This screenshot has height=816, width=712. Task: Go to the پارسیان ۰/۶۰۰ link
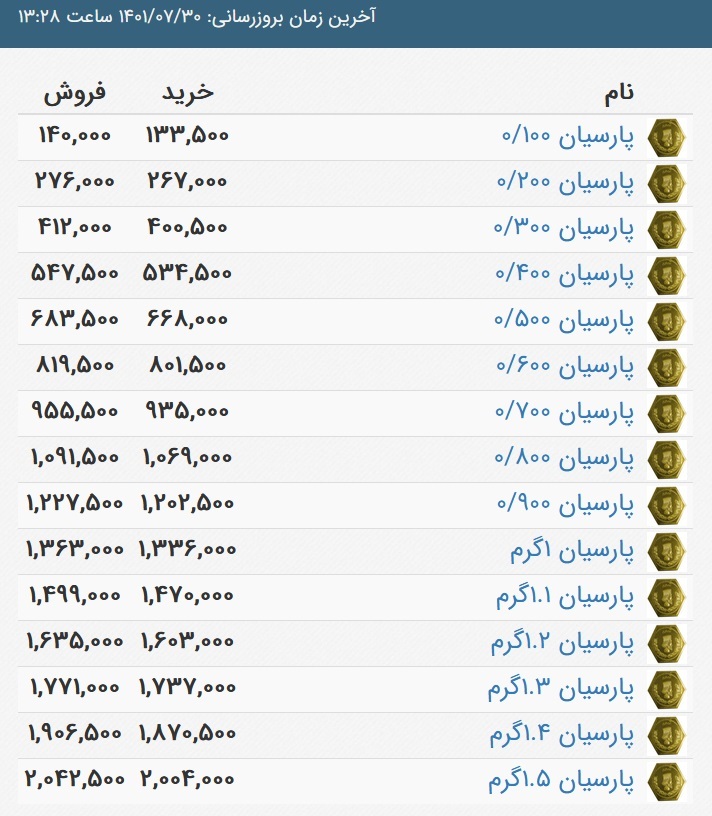565,367
